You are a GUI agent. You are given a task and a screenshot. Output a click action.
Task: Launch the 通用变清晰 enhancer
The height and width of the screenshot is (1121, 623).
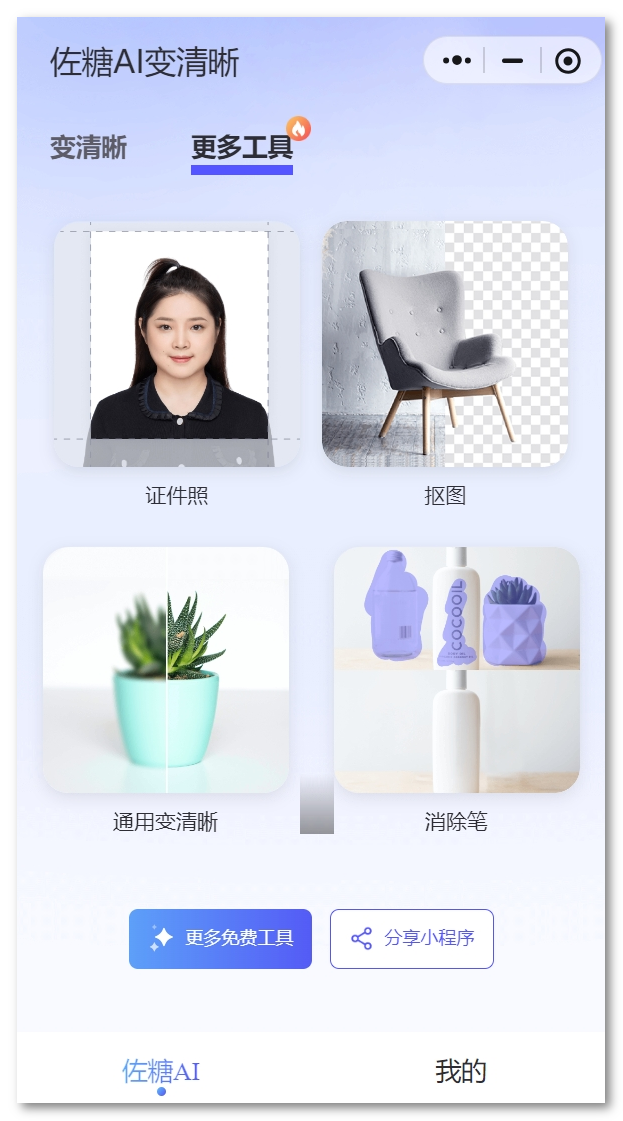[x=166, y=670]
